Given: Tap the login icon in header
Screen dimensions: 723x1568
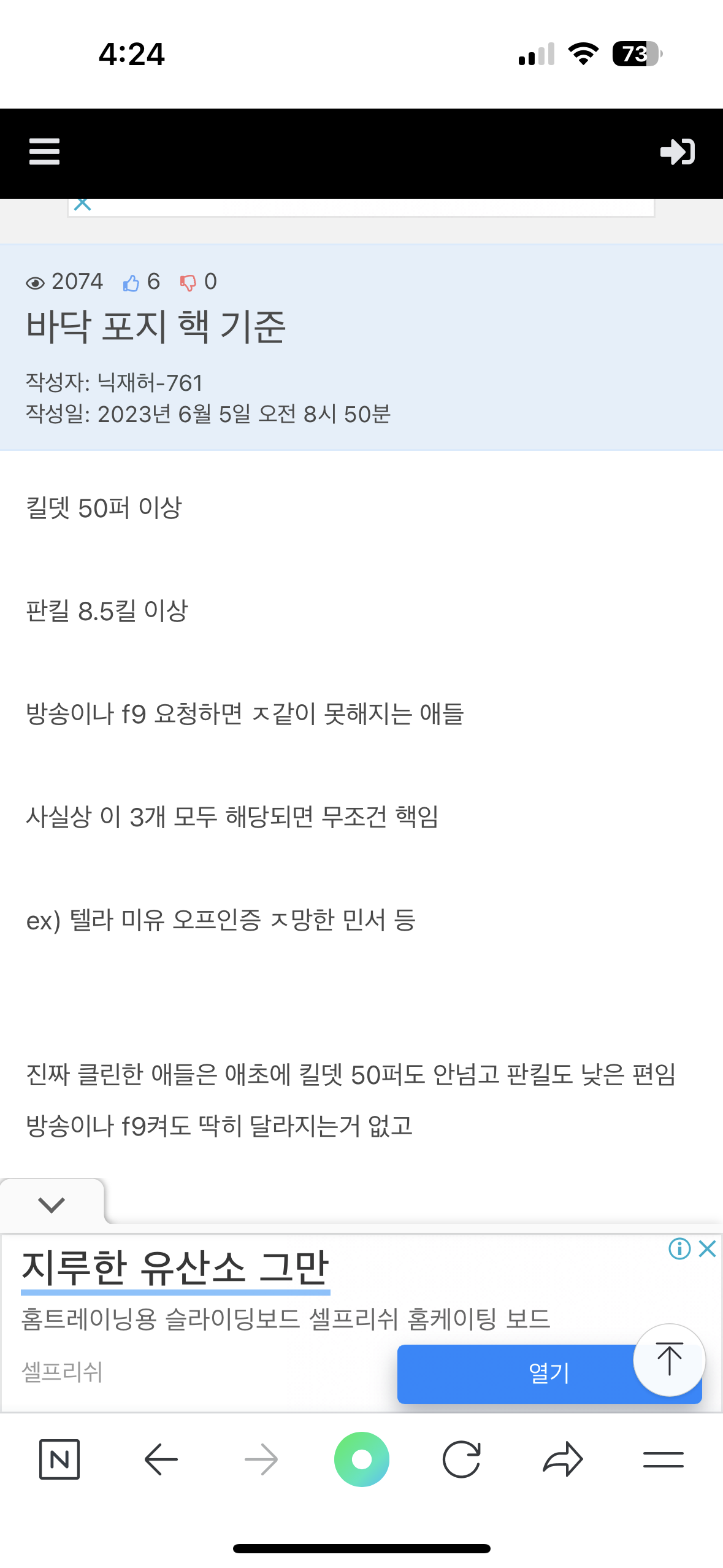Looking at the screenshot, I should click(677, 152).
